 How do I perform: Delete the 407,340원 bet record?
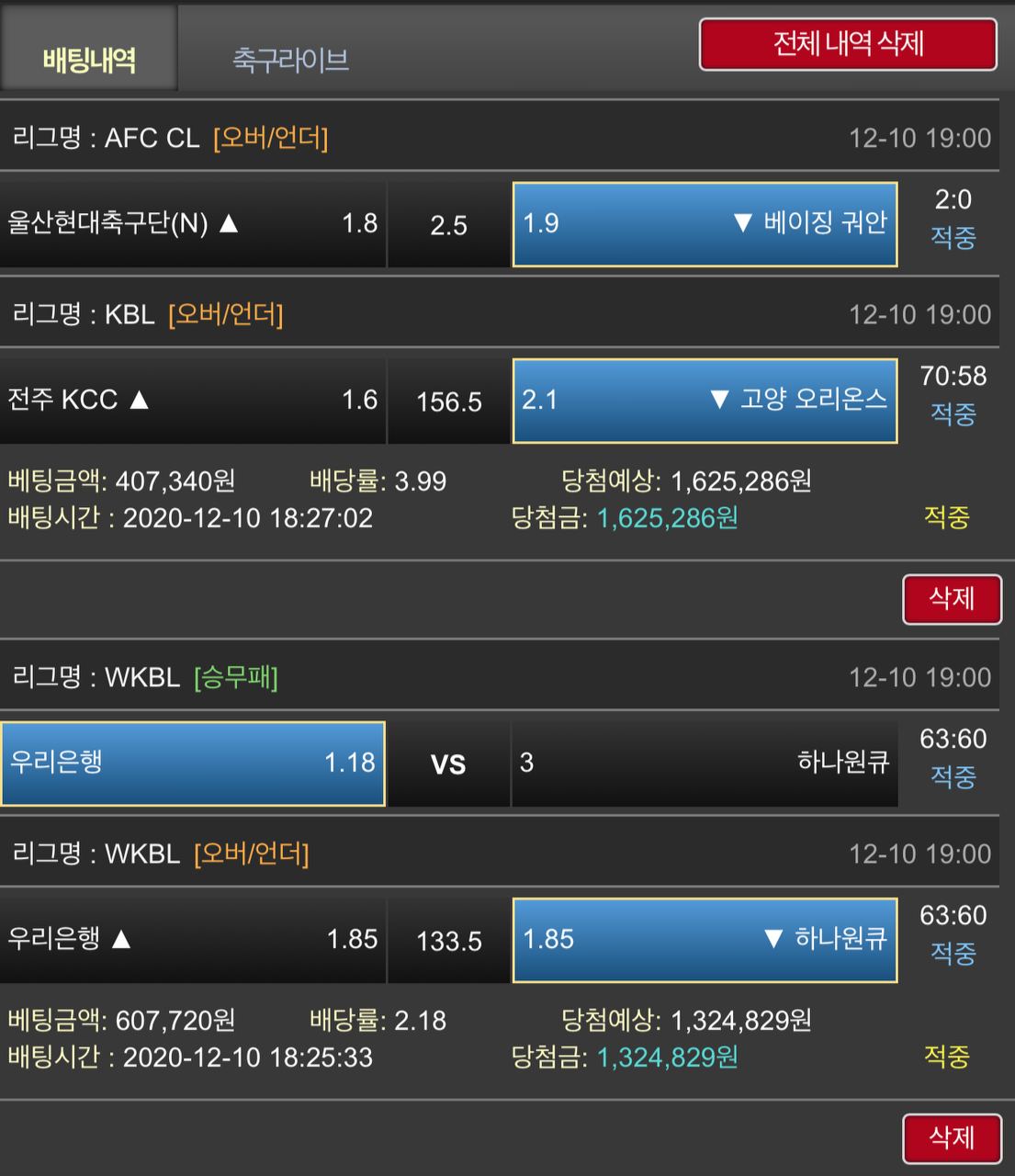click(x=952, y=599)
